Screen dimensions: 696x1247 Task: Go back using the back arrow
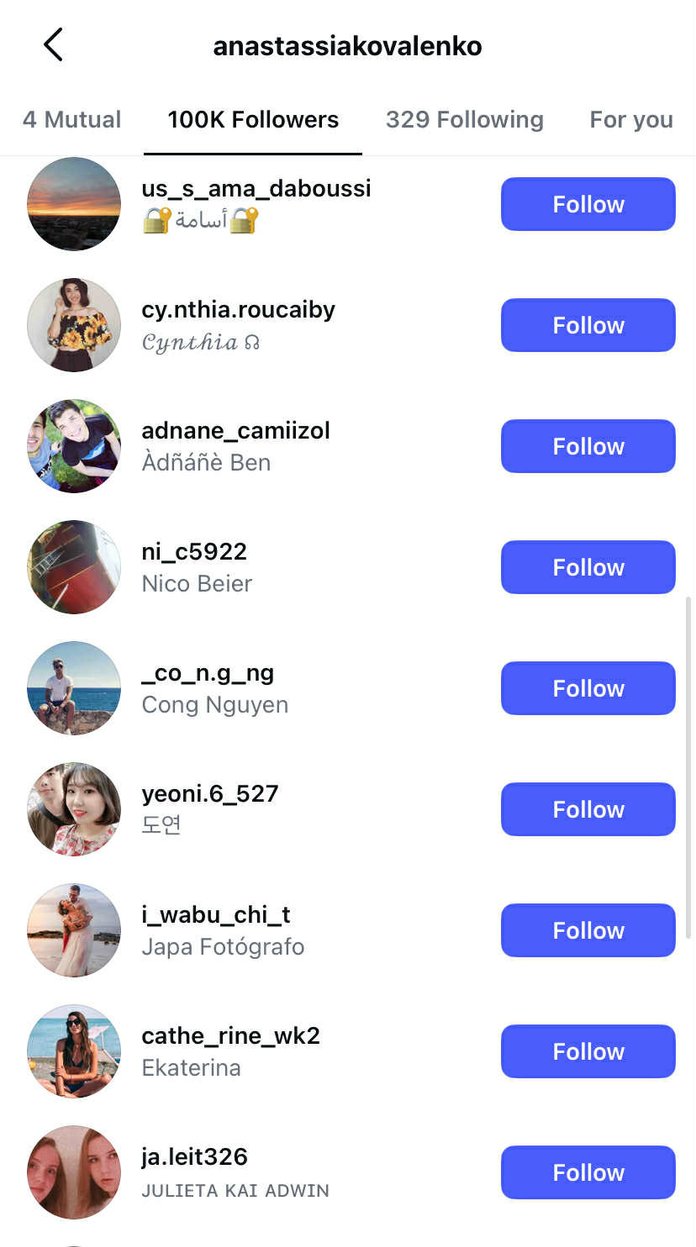point(53,45)
